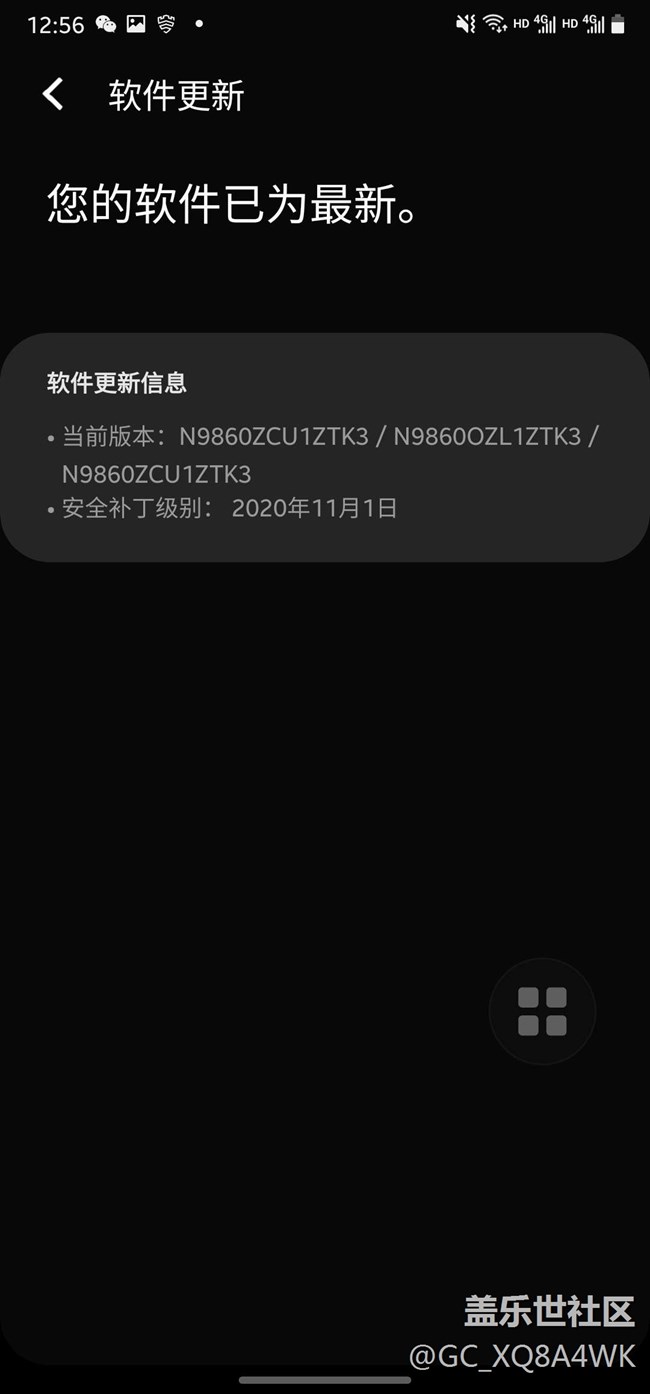The height and width of the screenshot is (1394, 650).
Task: Go back from the 软件更新 screen
Action: (53, 95)
